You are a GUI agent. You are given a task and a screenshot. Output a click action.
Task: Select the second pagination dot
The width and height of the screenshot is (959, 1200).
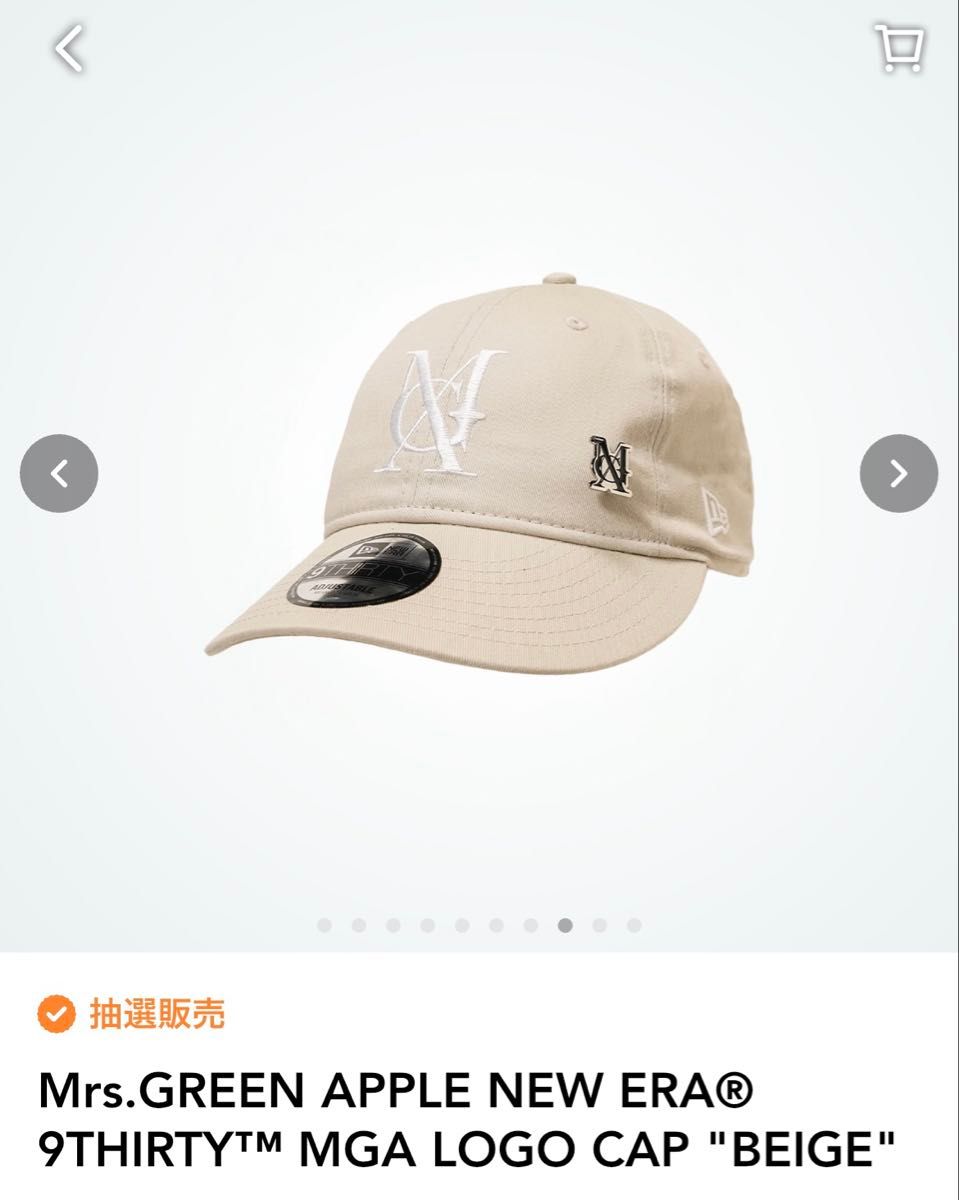click(x=360, y=925)
